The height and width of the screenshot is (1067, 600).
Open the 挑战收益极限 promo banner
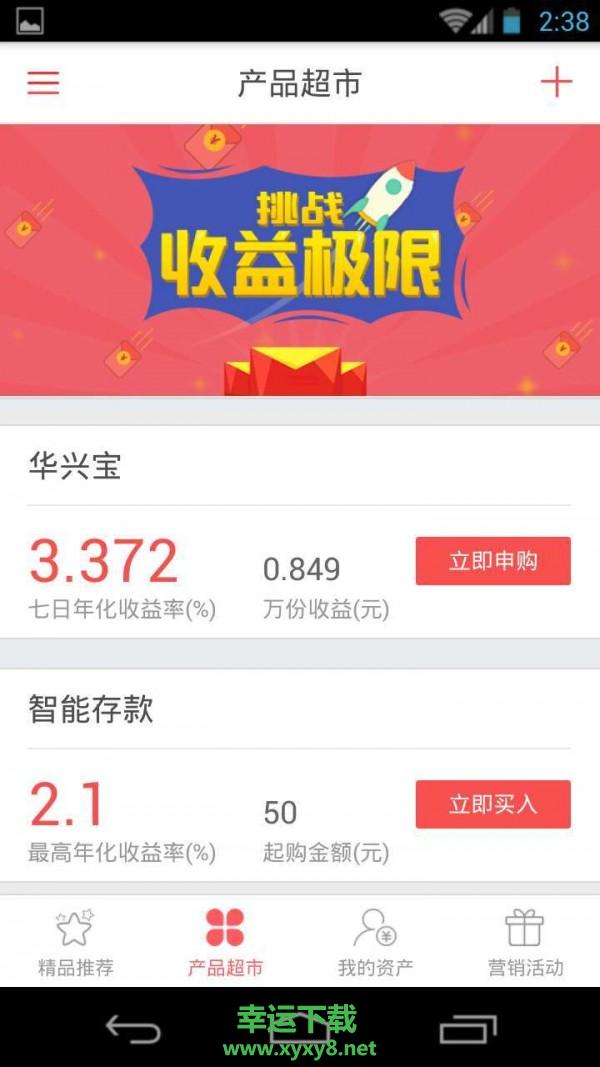point(300,260)
